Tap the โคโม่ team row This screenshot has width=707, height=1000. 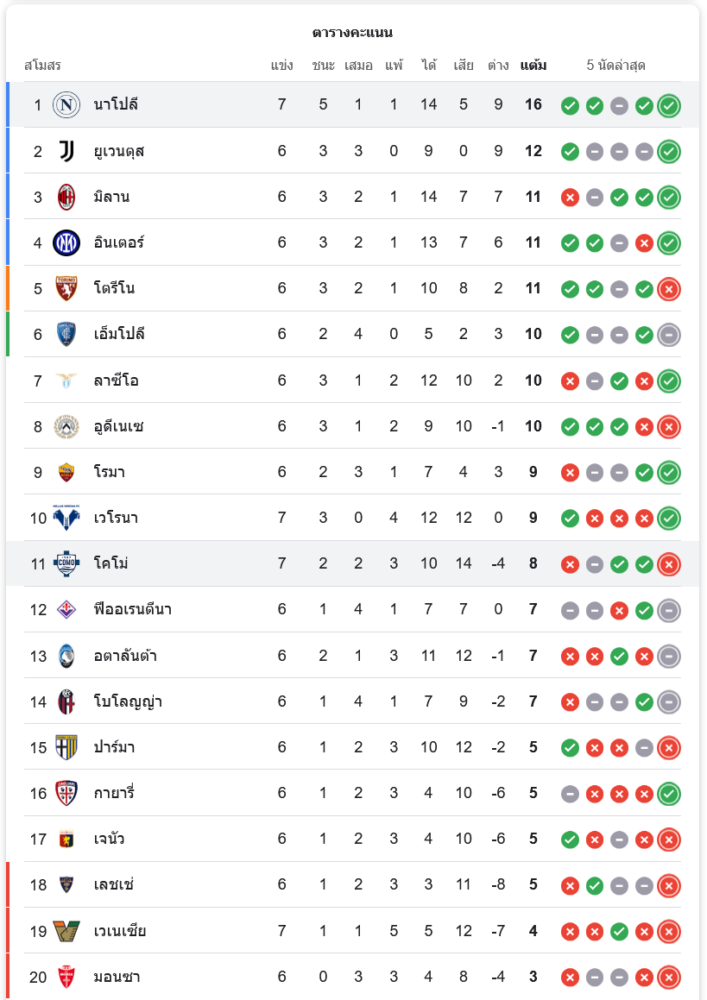[111, 564]
